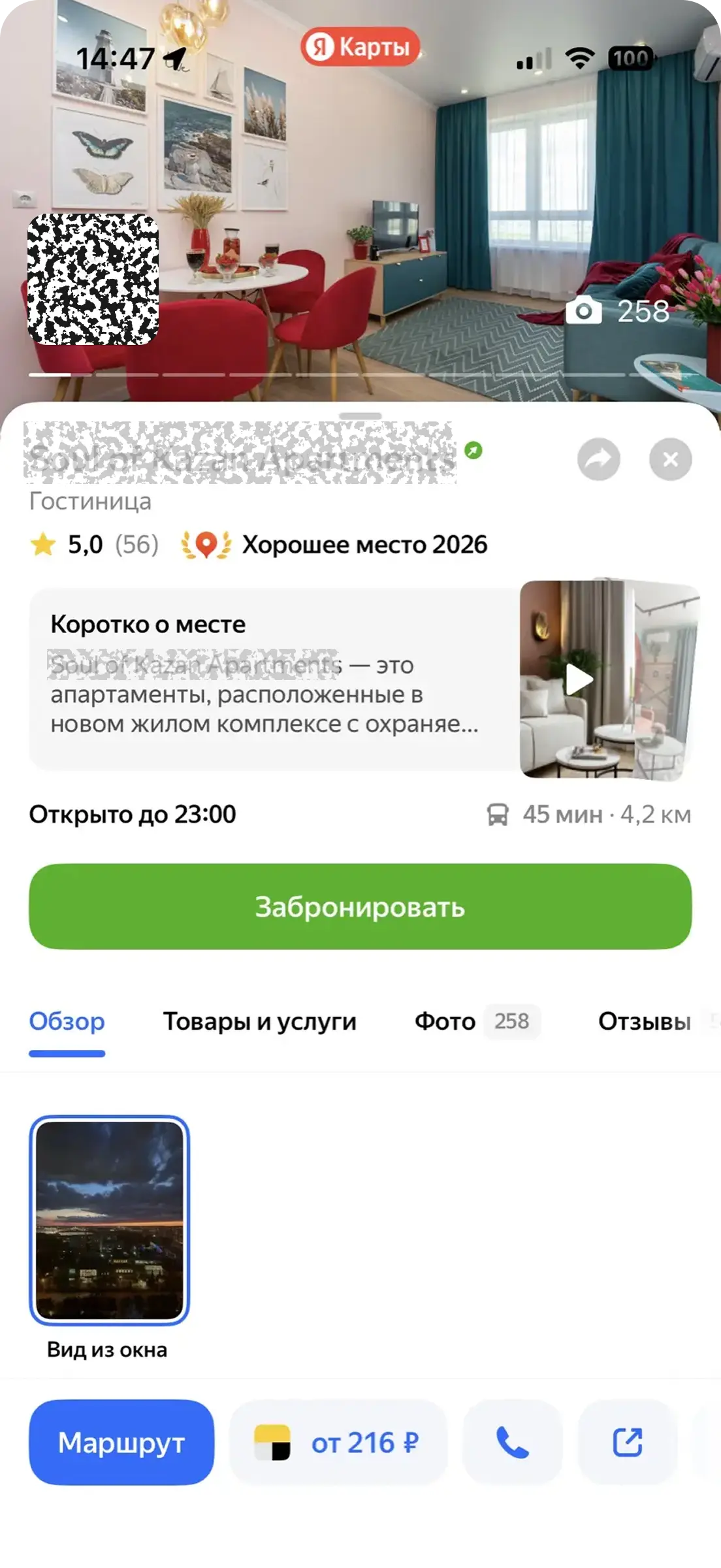This screenshot has height=1568, width=721.
Task: Open the 'Вид из окна' story
Action: [x=109, y=1220]
